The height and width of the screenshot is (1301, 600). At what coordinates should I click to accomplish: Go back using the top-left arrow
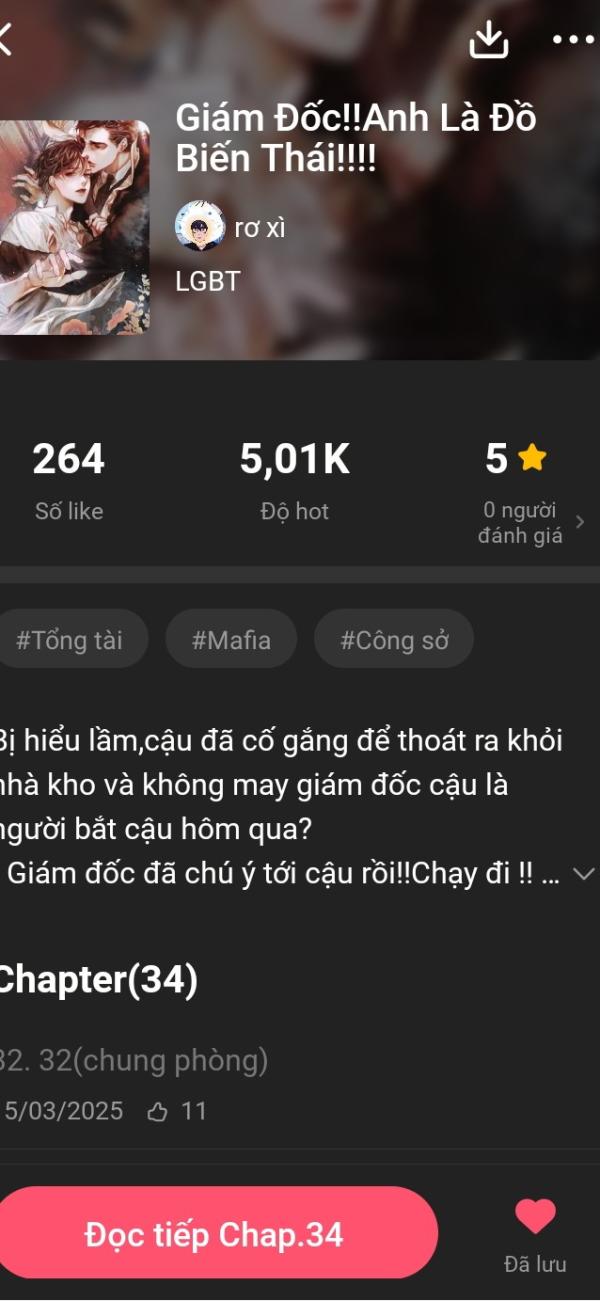coord(5,40)
